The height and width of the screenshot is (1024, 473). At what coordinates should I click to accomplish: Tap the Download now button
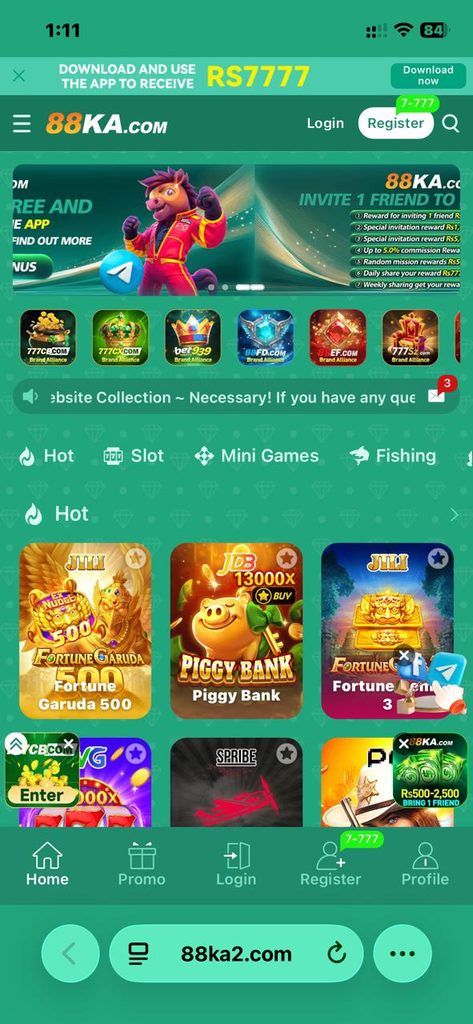click(428, 76)
